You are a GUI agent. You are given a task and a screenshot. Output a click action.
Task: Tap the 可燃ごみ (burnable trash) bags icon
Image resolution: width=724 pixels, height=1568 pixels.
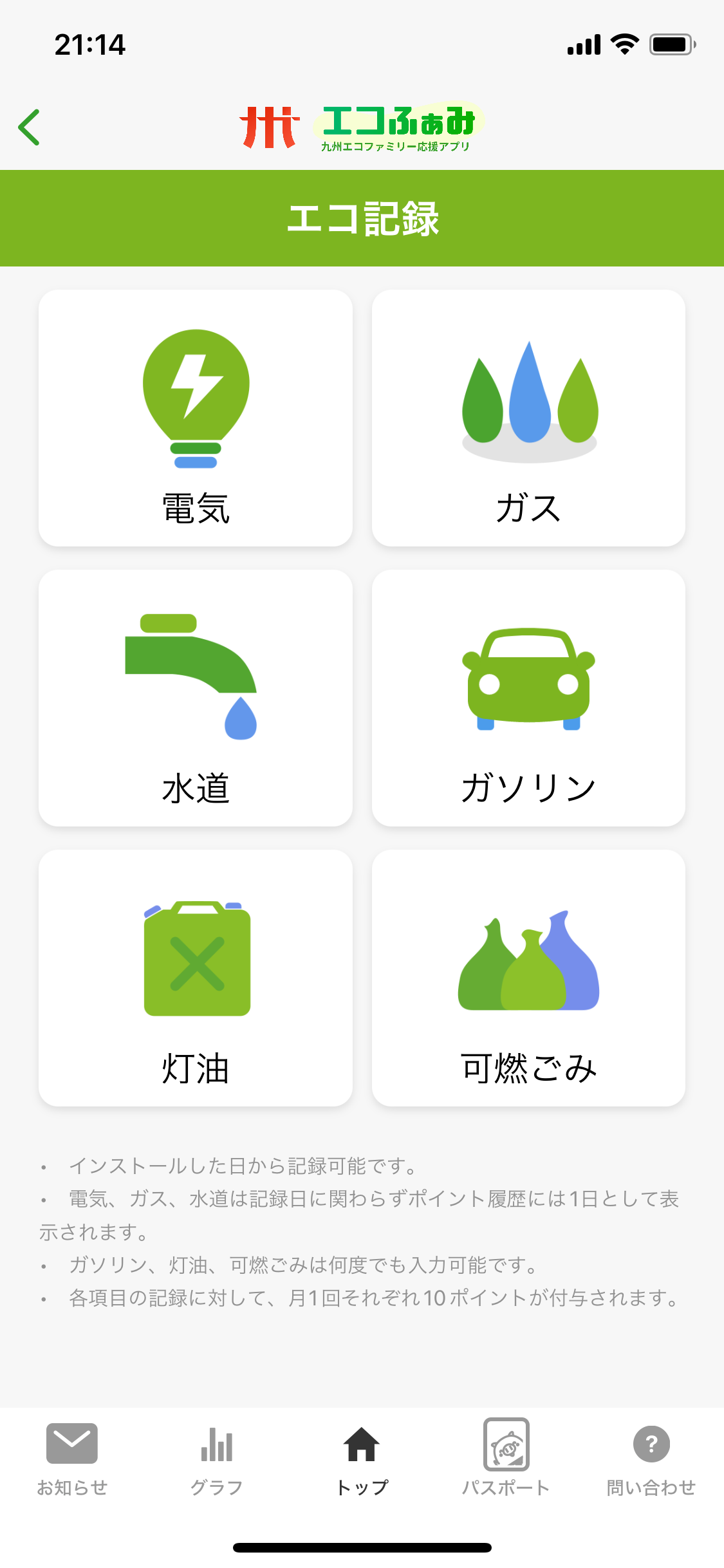(529, 966)
